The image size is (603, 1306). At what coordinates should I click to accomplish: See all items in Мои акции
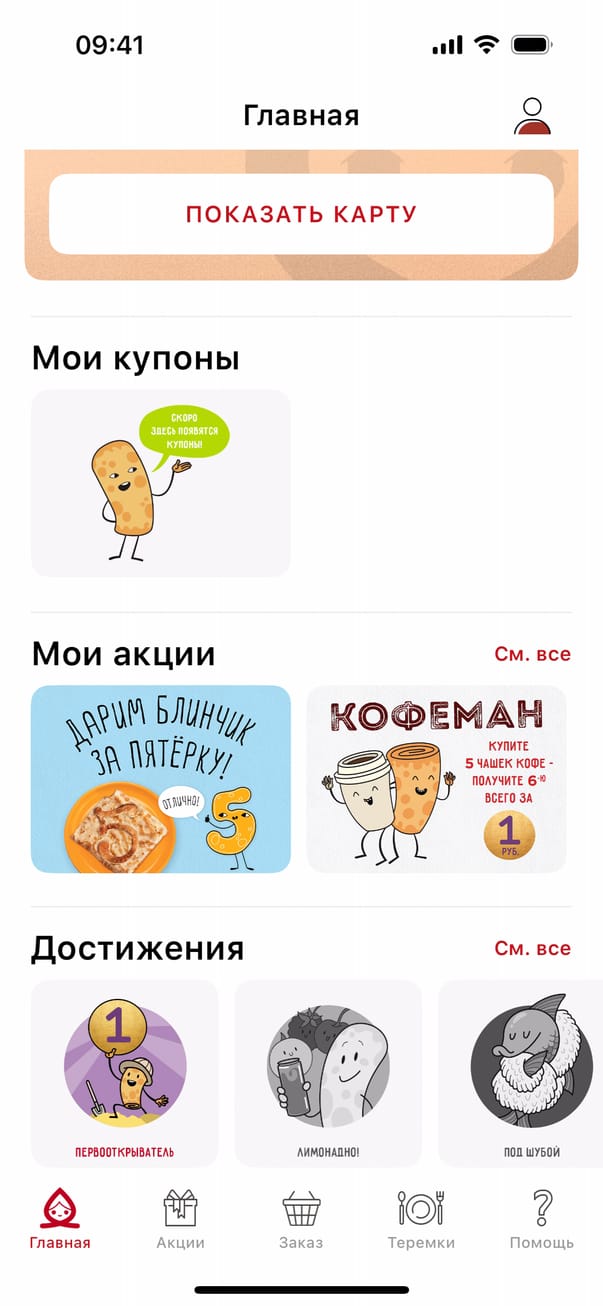click(x=532, y=654)
